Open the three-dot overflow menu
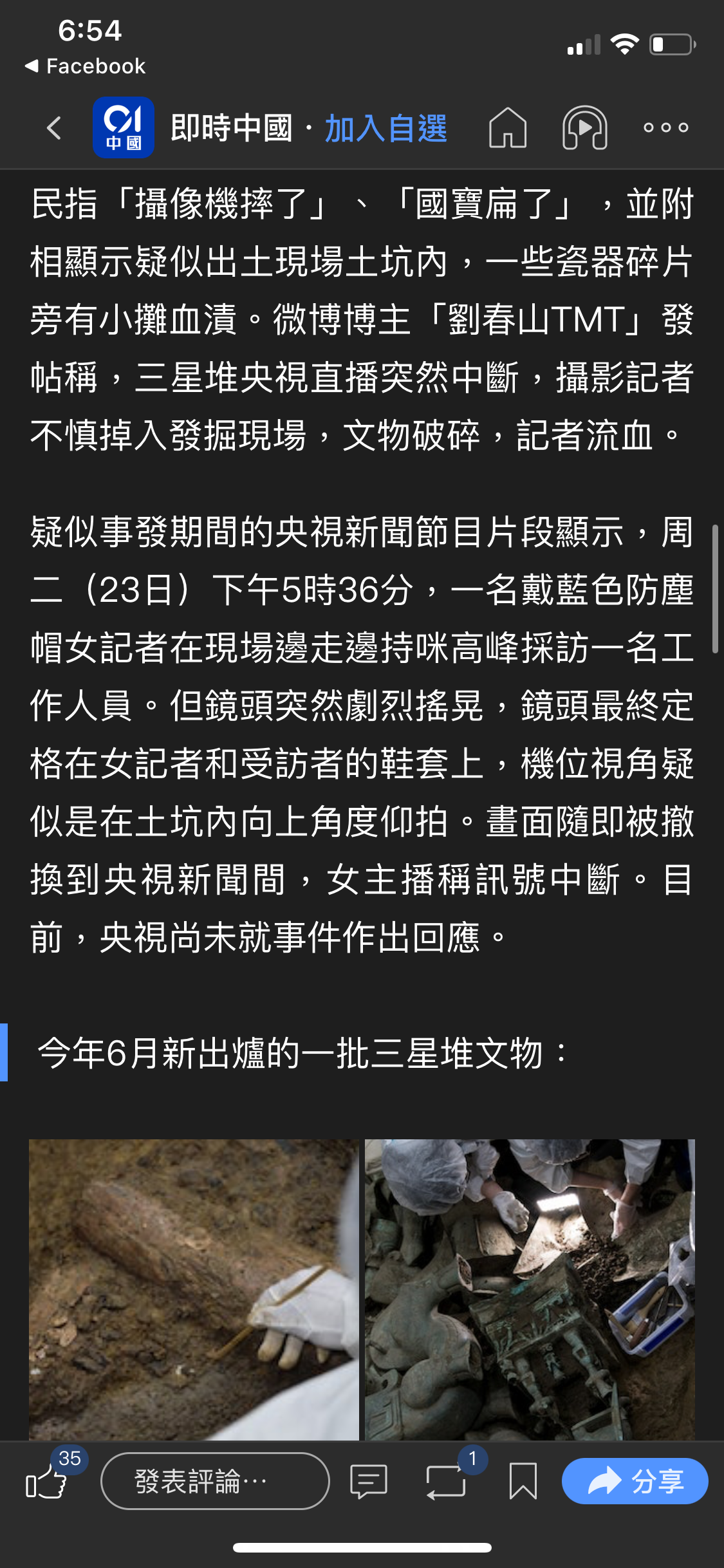 pyautogui.click(x=666, y=127)
